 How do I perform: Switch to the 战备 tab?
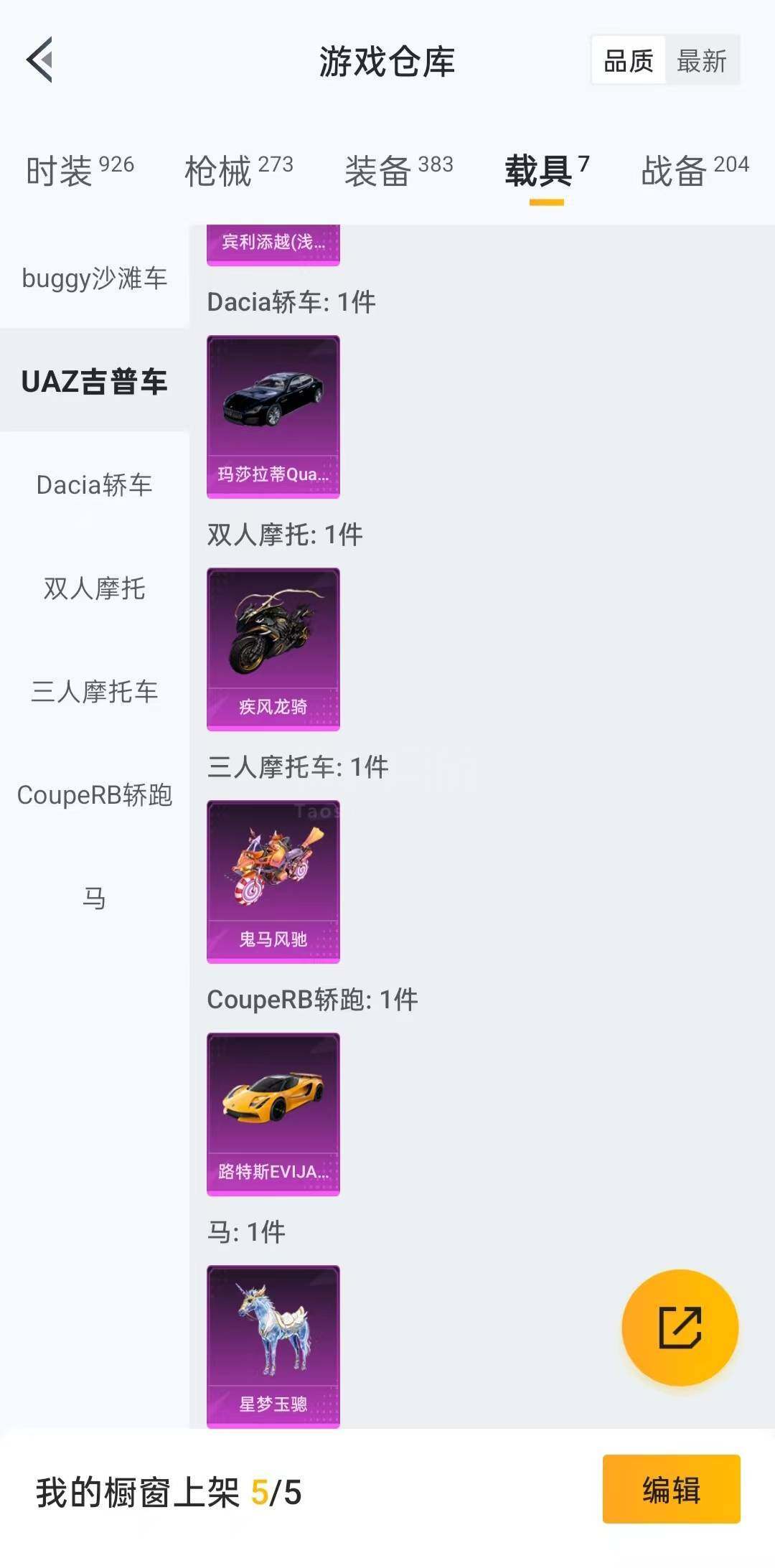[x=694, y=171]
